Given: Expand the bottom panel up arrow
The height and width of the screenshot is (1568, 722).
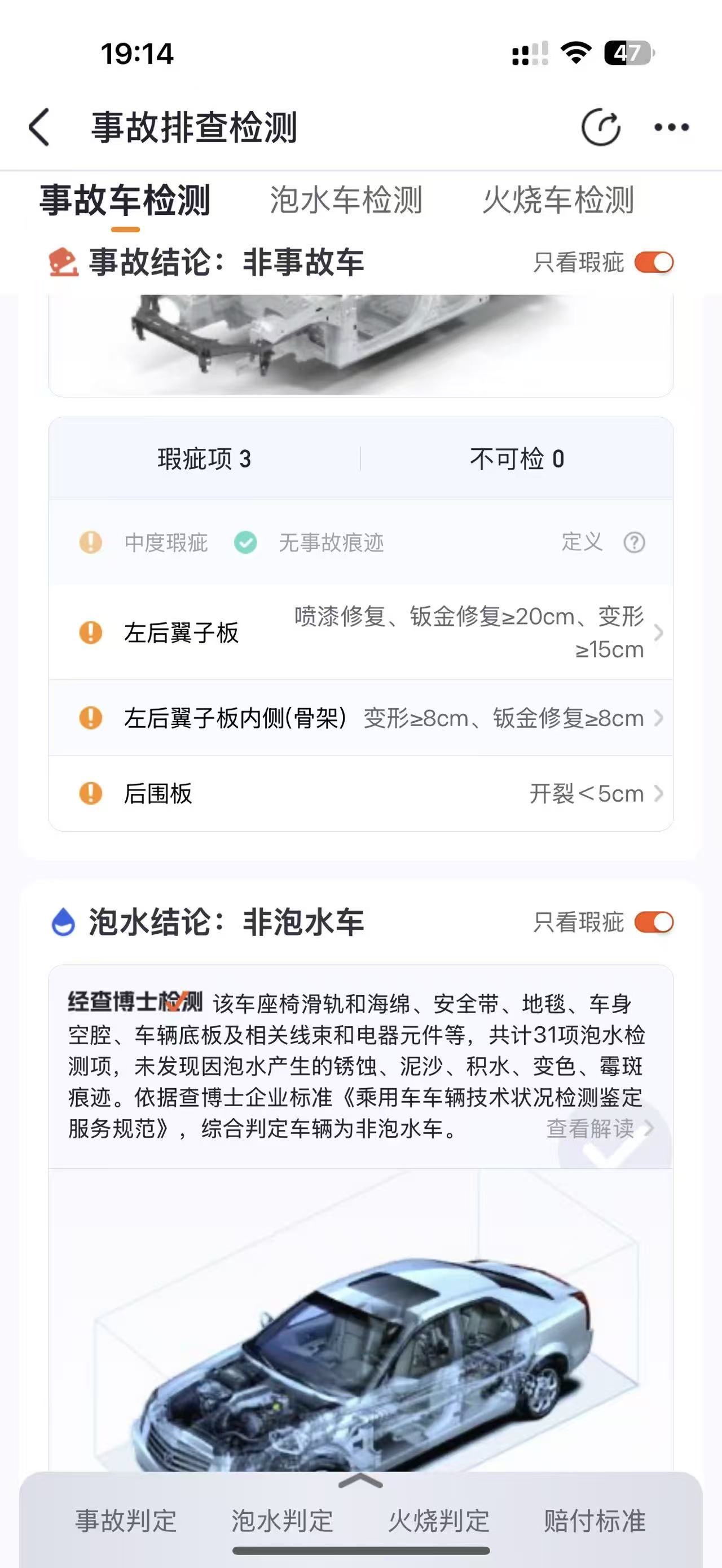Looking at the screenshot, I should [x=360, y=1481].
